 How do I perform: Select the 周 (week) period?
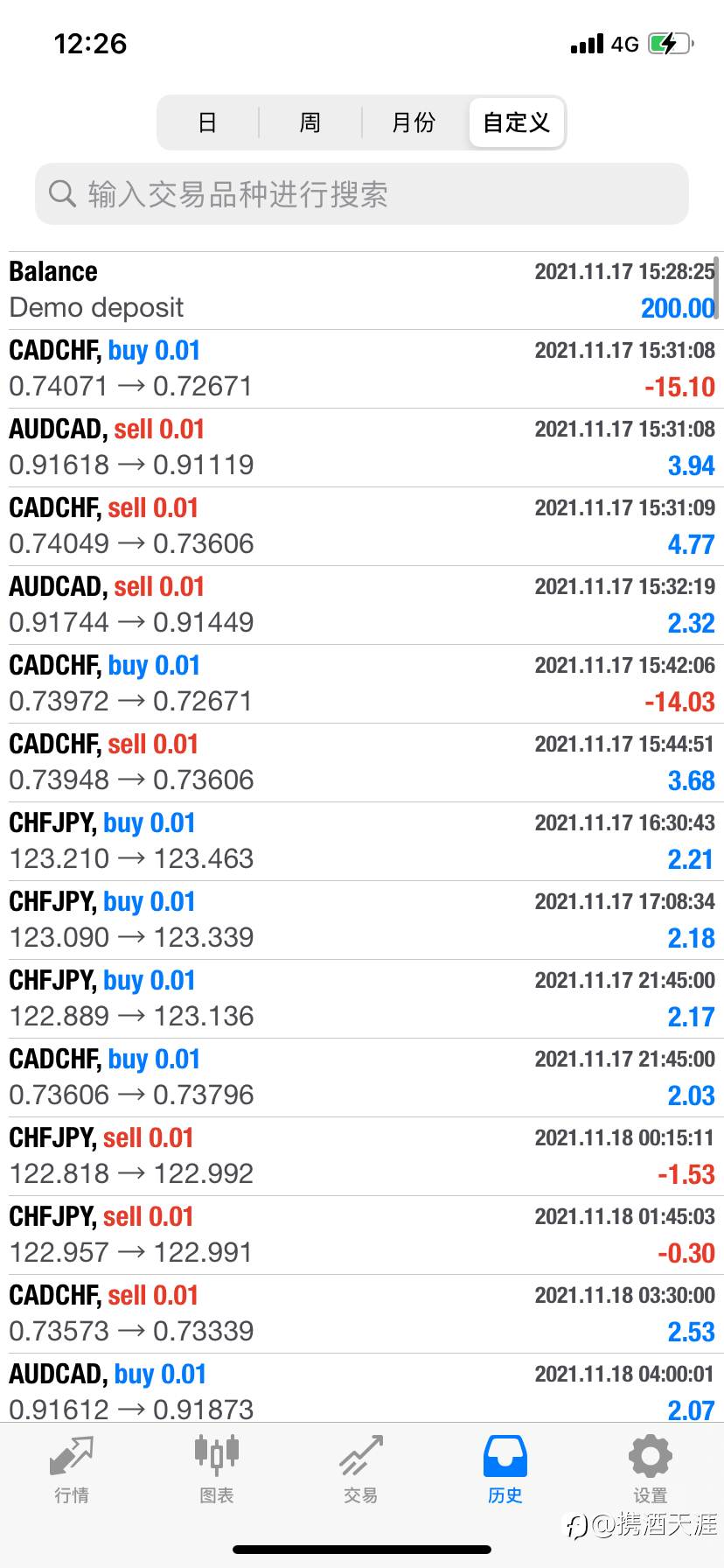coord(310,122)
